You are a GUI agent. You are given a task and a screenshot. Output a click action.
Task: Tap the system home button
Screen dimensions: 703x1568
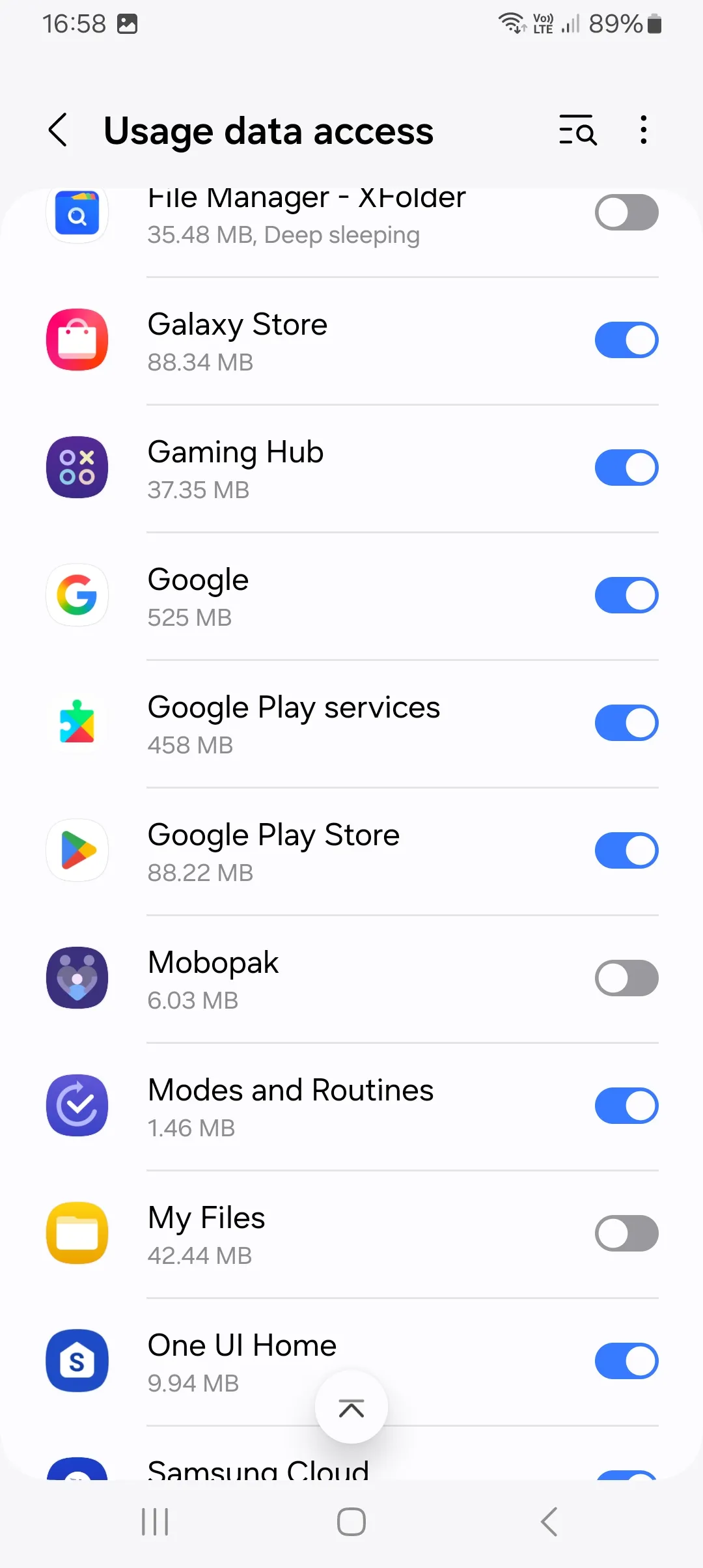pyautogui.click(x=351, y=1522)
